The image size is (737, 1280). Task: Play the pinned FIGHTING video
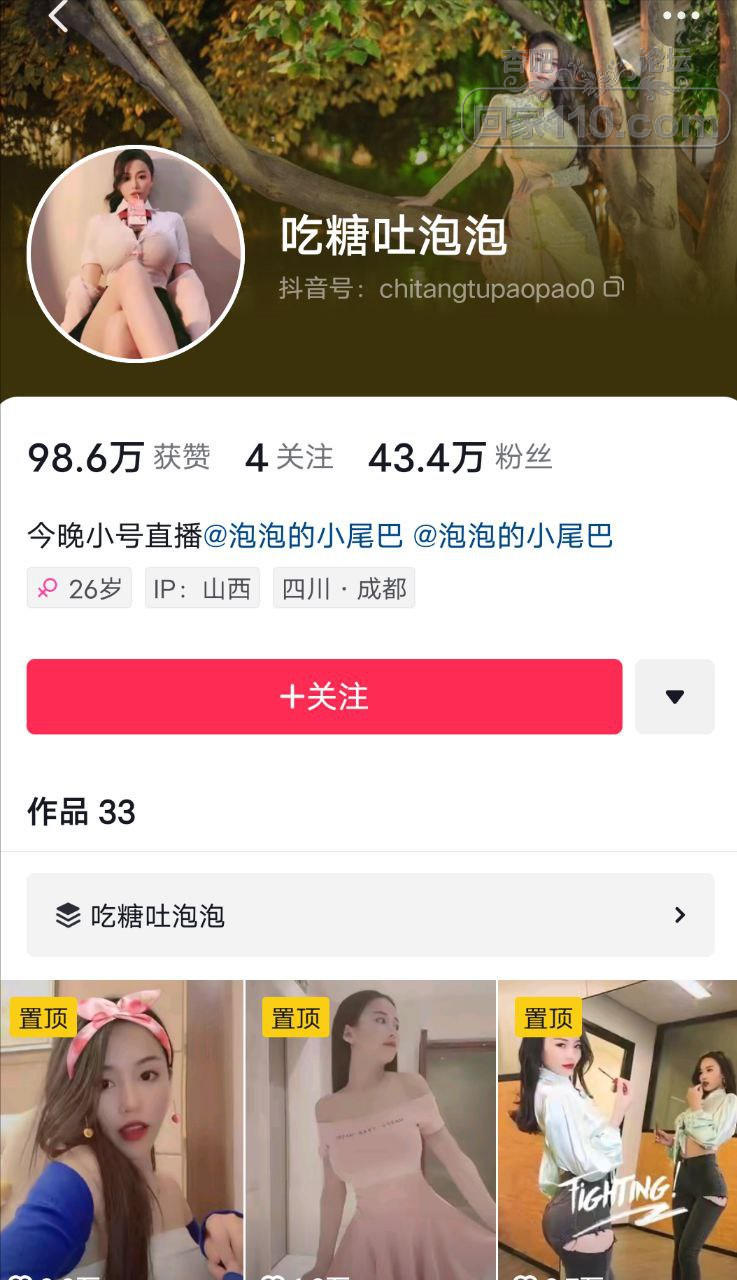coord(618,1130)
